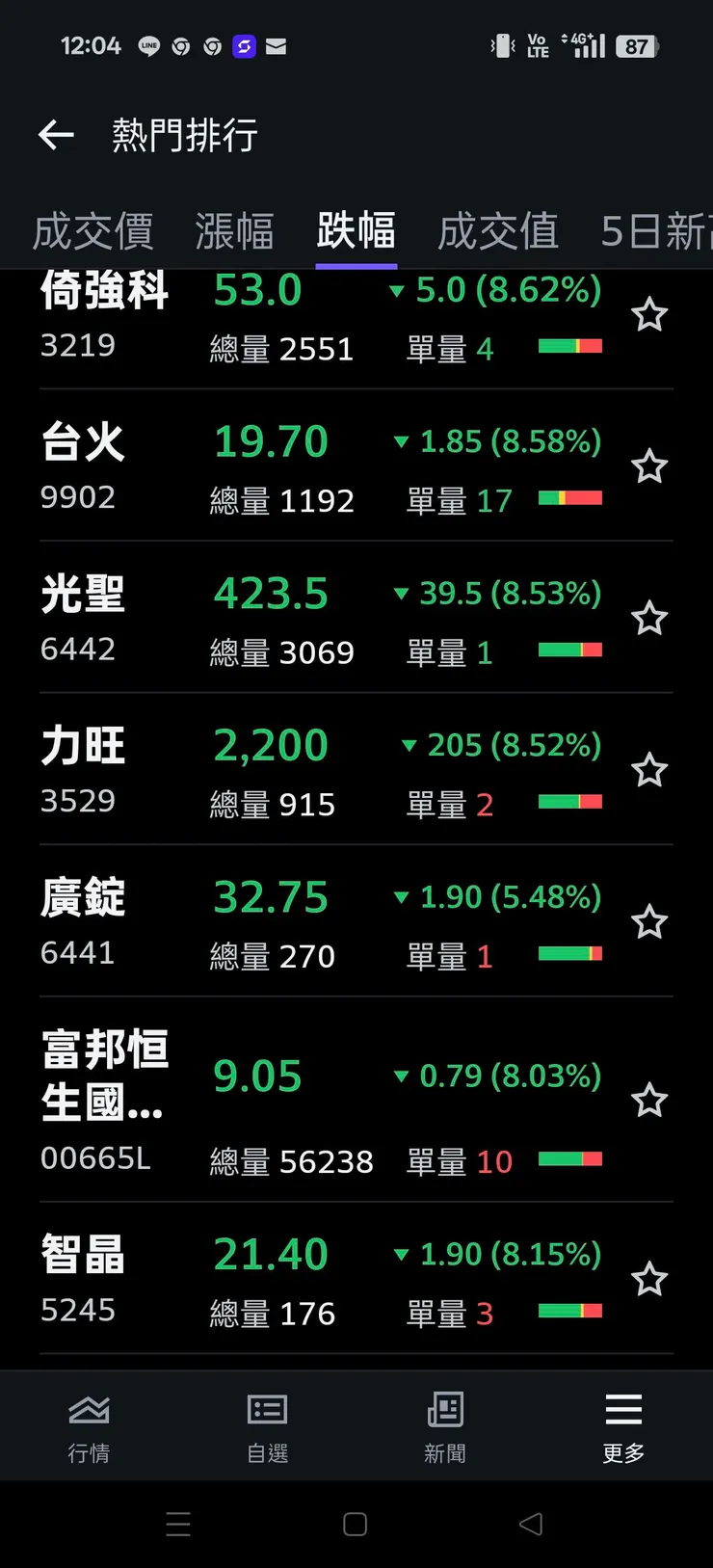This screenshot has height=1568, width=713.
Task: Go to the 行情 market section
Action: (89, 1426)
